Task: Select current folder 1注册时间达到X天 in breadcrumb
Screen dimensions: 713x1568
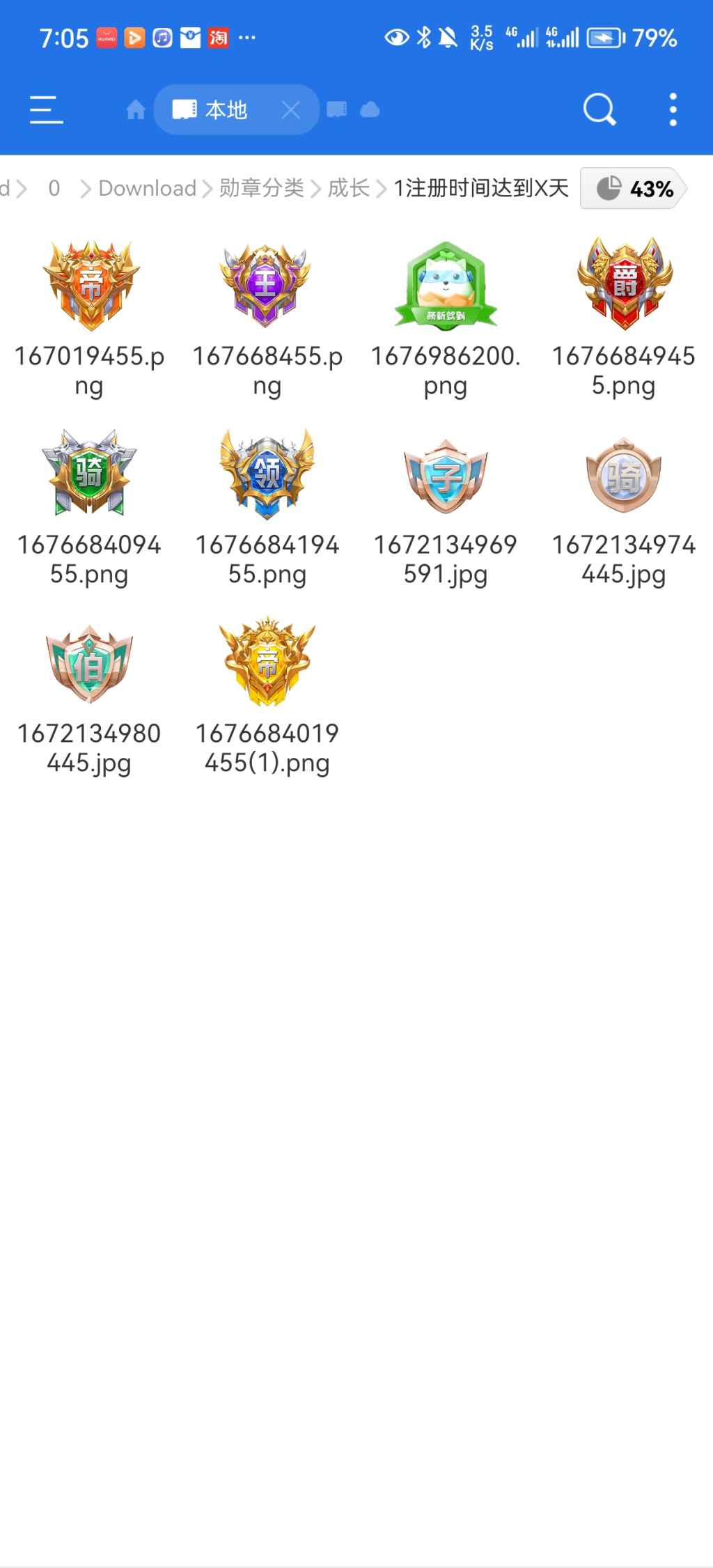Action: click(479, 187)
